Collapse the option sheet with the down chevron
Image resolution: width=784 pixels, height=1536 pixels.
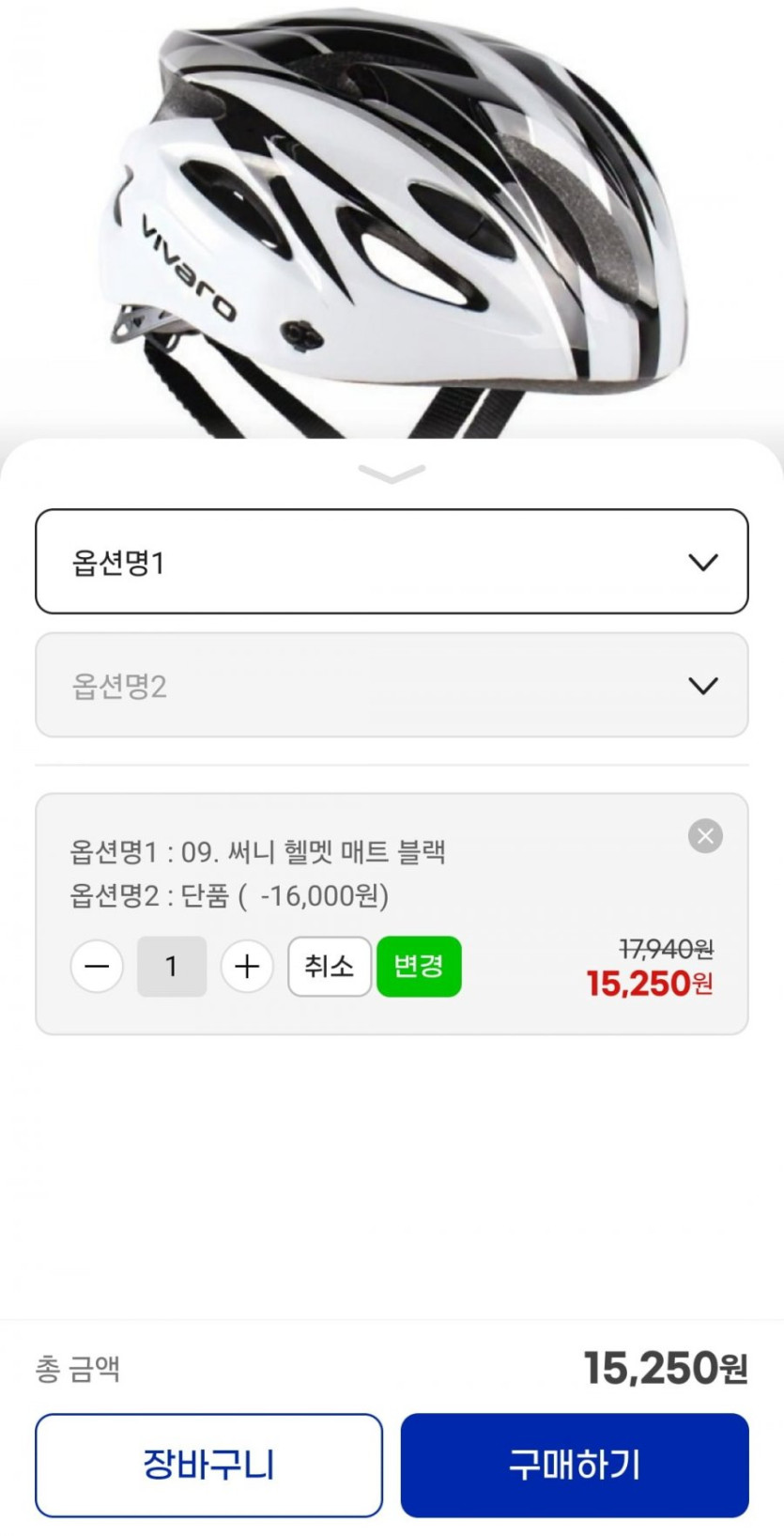pos(392,473)
